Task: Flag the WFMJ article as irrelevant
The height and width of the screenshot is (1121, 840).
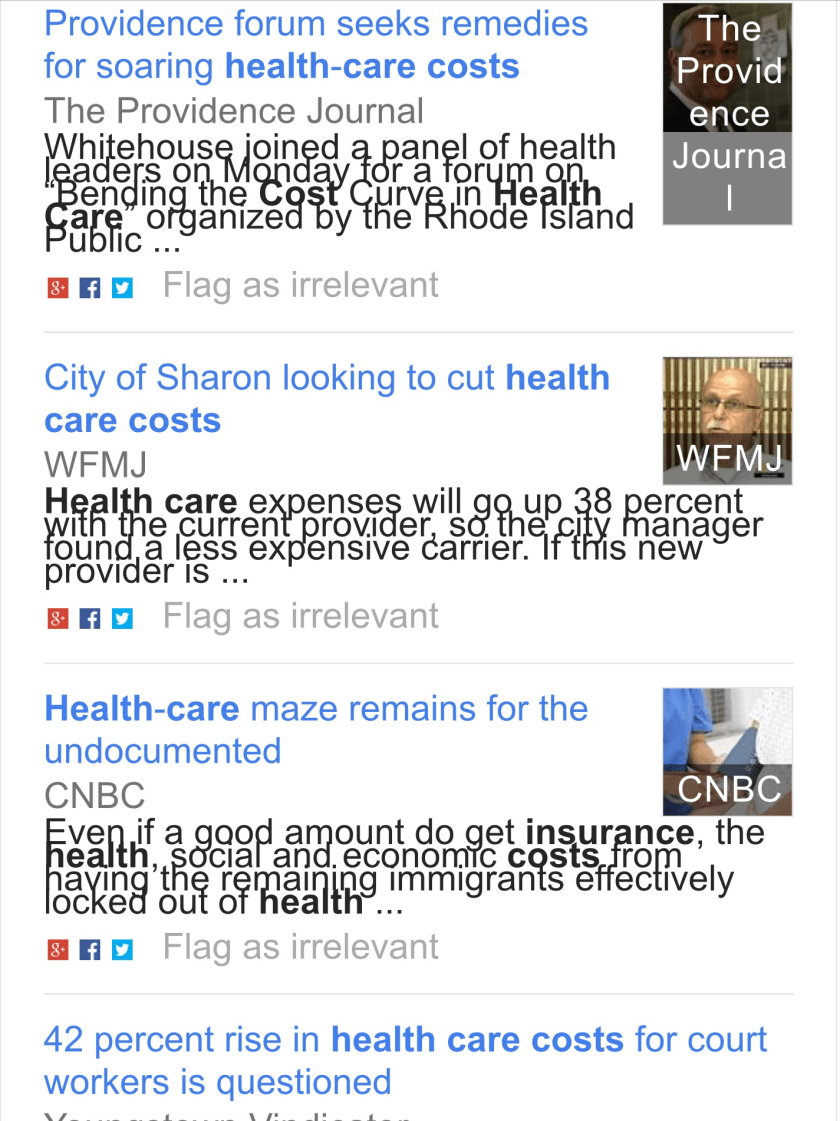Action: [x=300, y=617]
